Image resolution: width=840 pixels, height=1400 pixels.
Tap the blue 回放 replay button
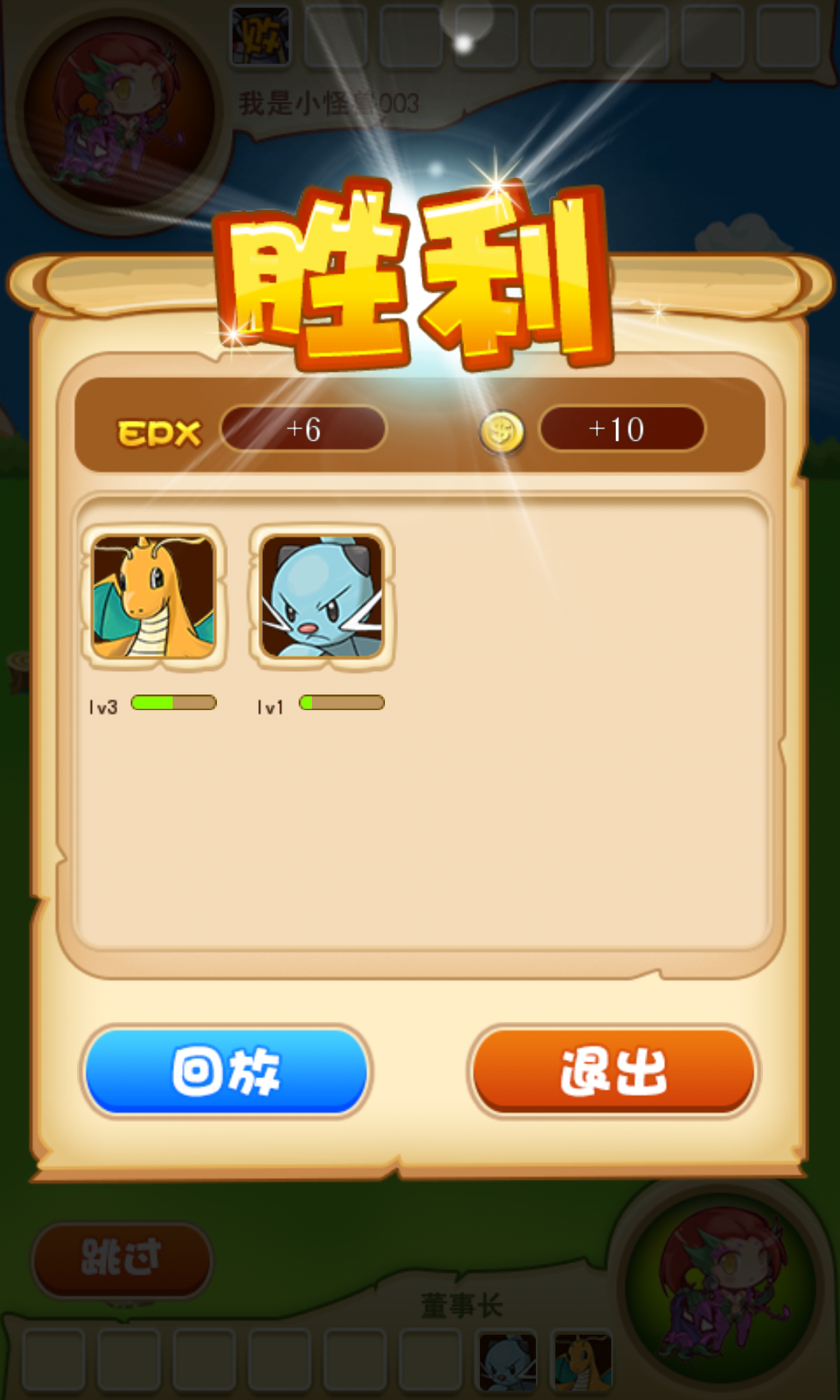pyautogui.click(x=226, y=1071)
